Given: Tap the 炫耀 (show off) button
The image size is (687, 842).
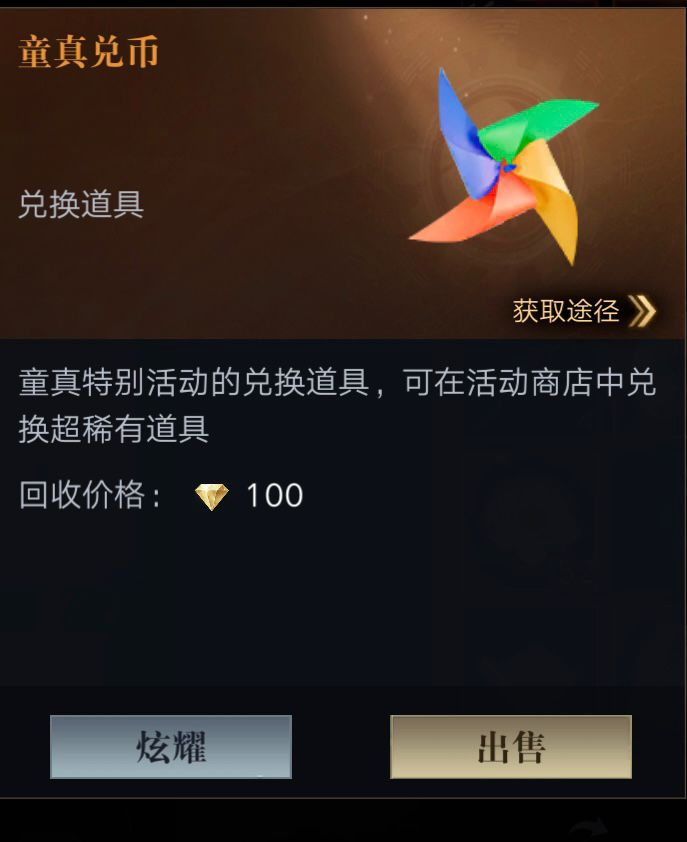Looking at the screenshot, I should 171,747.
